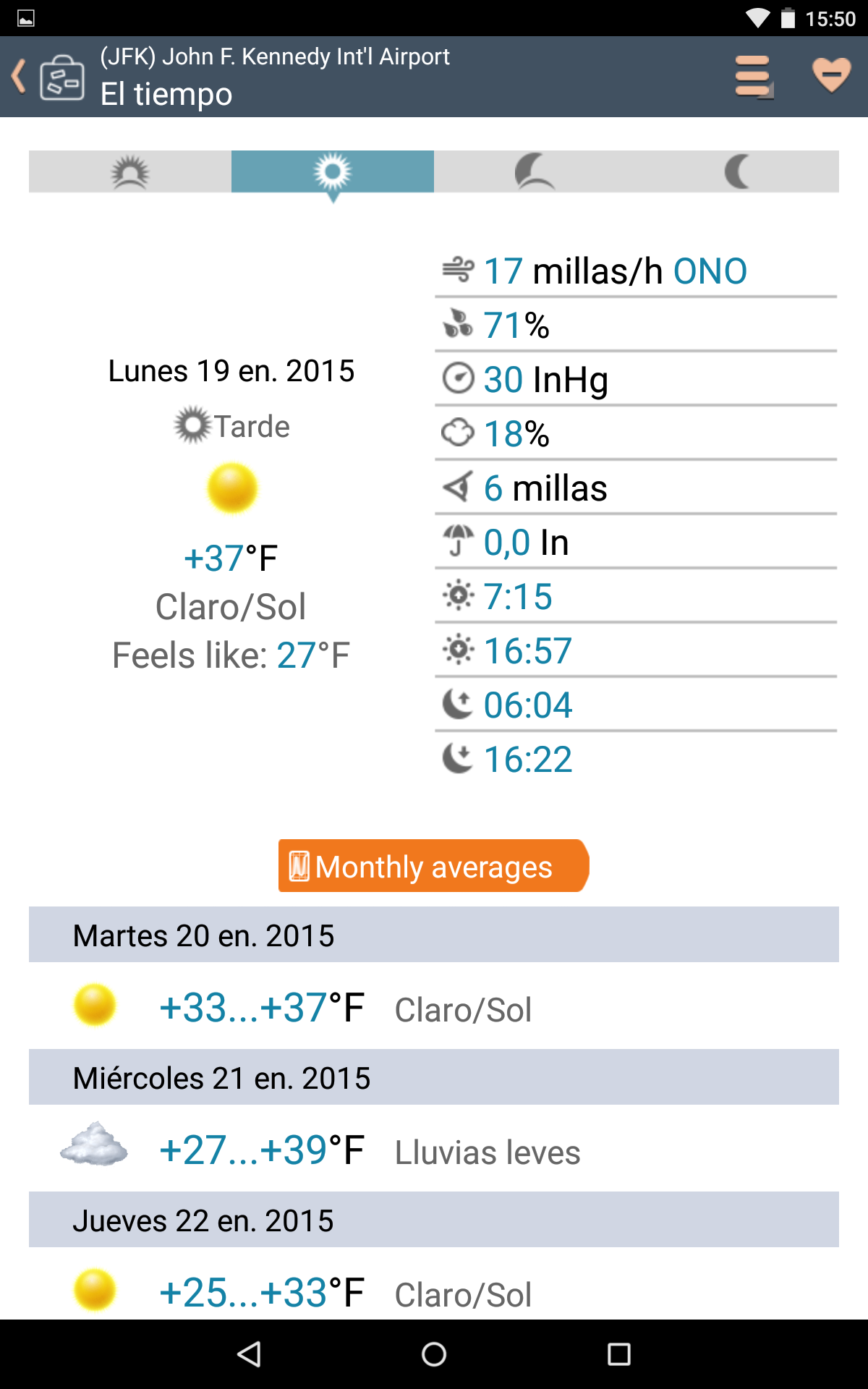Open Monthly averages
The image size is (868, 1389).
pyautogui.click(x=433, y=866)
